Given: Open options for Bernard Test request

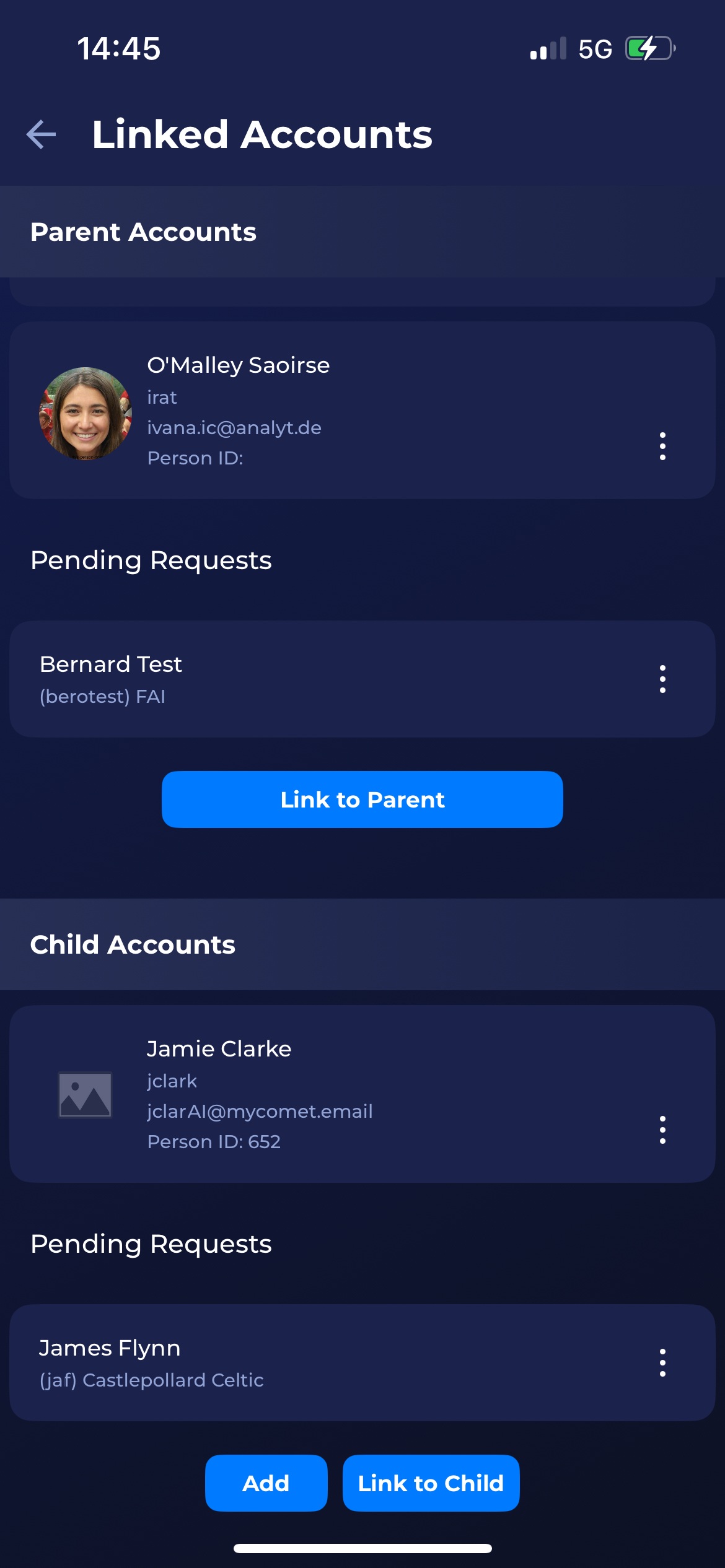Looking at the screenshot, I should (x=662, y=679).
